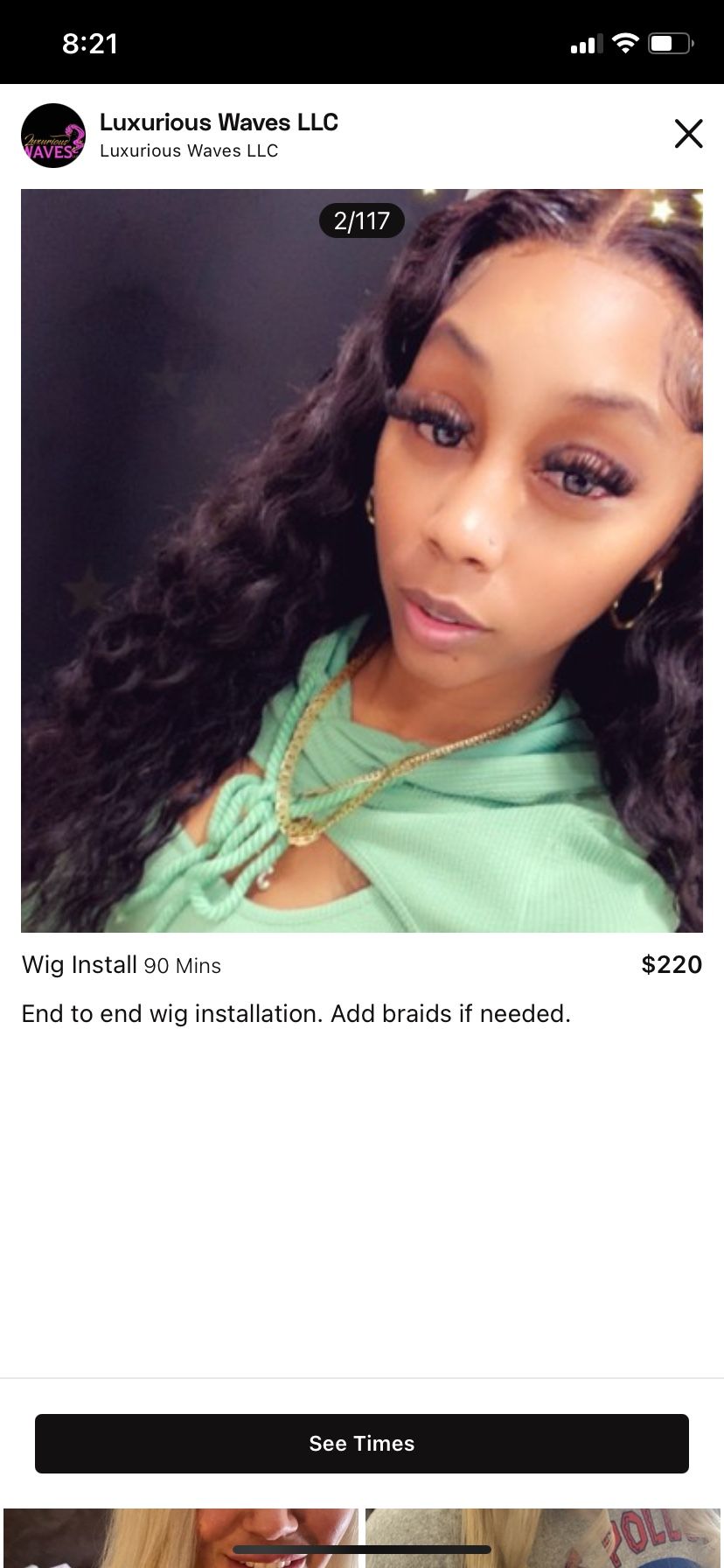Open the Luxurious Waves LLC profile logo
724x1568 pixels.
53,136
